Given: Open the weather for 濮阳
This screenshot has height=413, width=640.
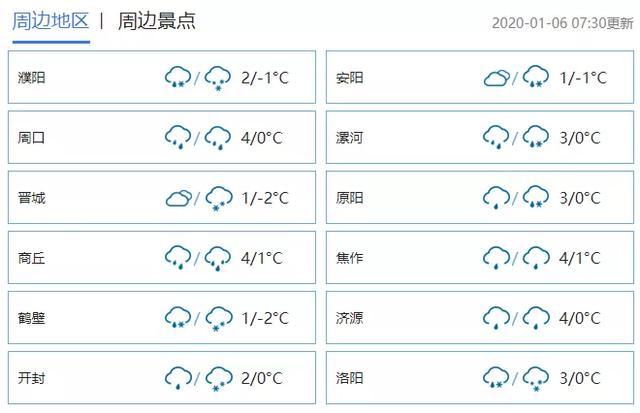Looking at the screenshot, I should tap(32, 77).
